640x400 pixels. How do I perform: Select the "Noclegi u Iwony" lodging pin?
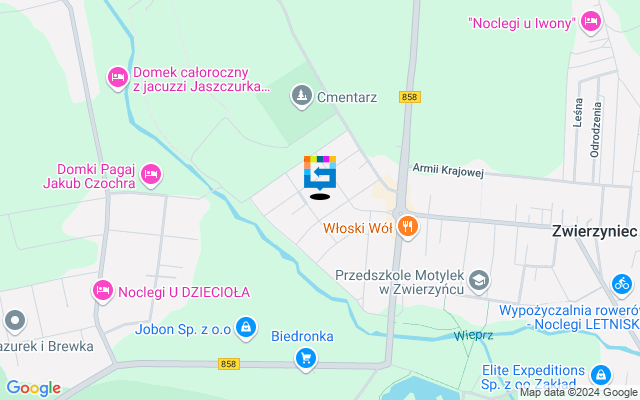point(590,21)
